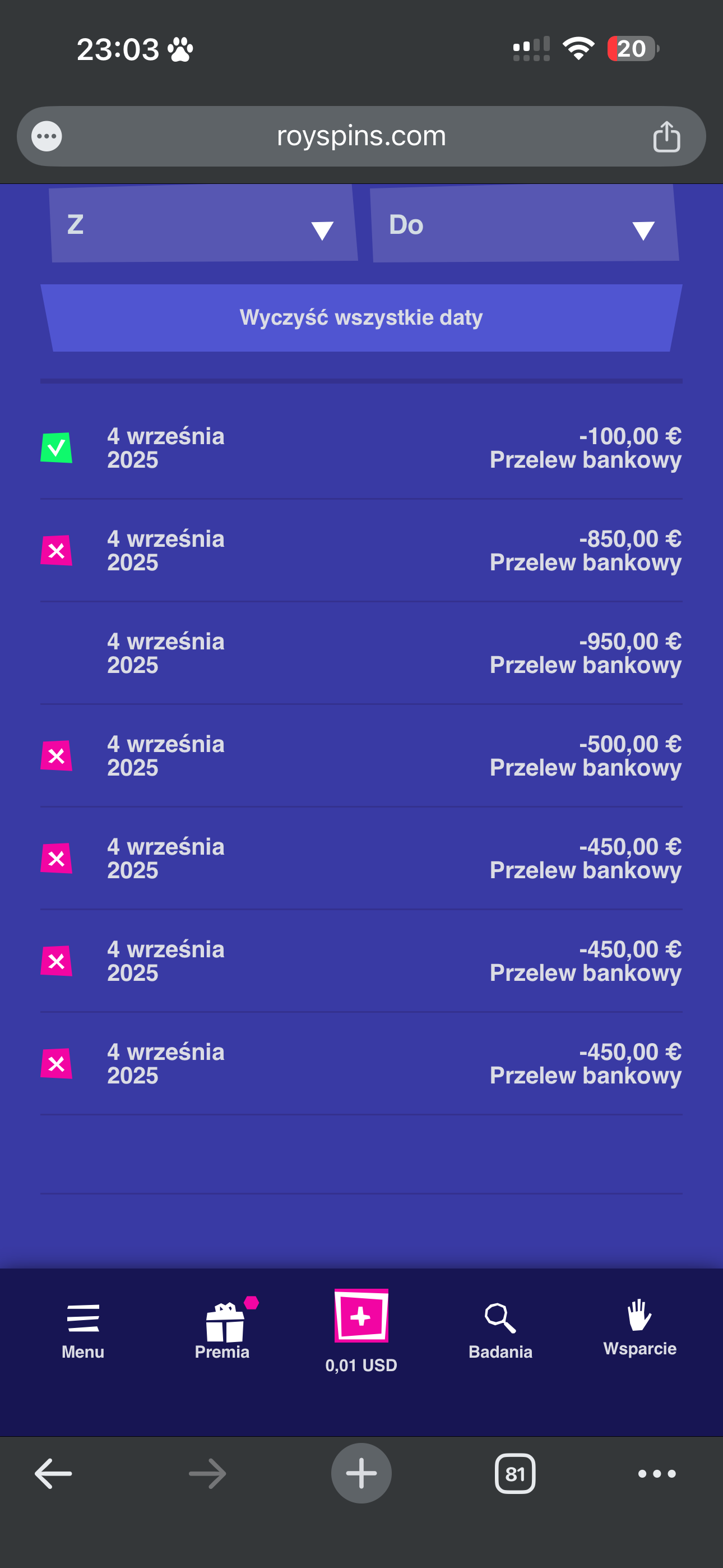Image resolution: width=723 pixels, height=1568 pixels.
Task: Expand the 'Do' end date dropdown
Action: [525, 225]
